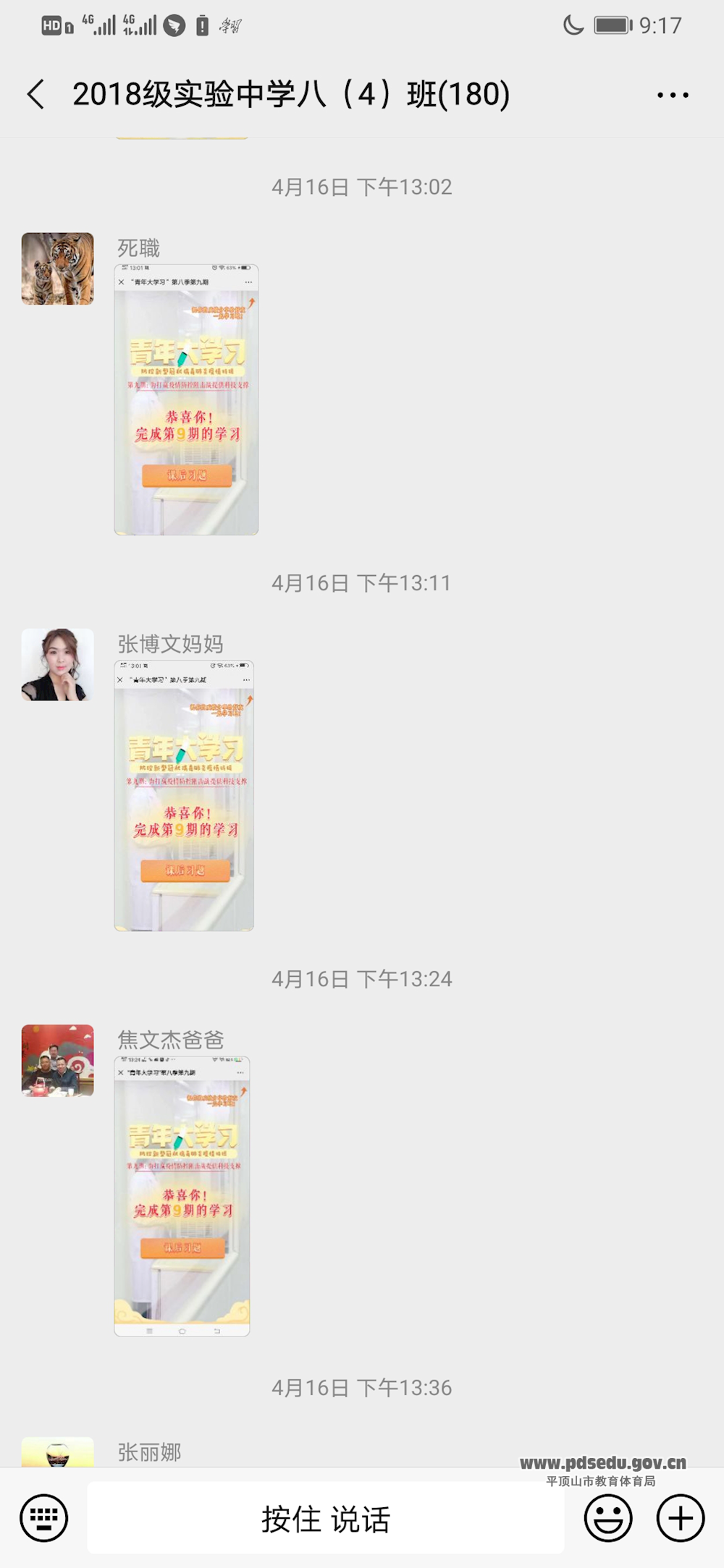Hold the 按住 说话 voice button
724x1568 pixels.
point(326,1518)
